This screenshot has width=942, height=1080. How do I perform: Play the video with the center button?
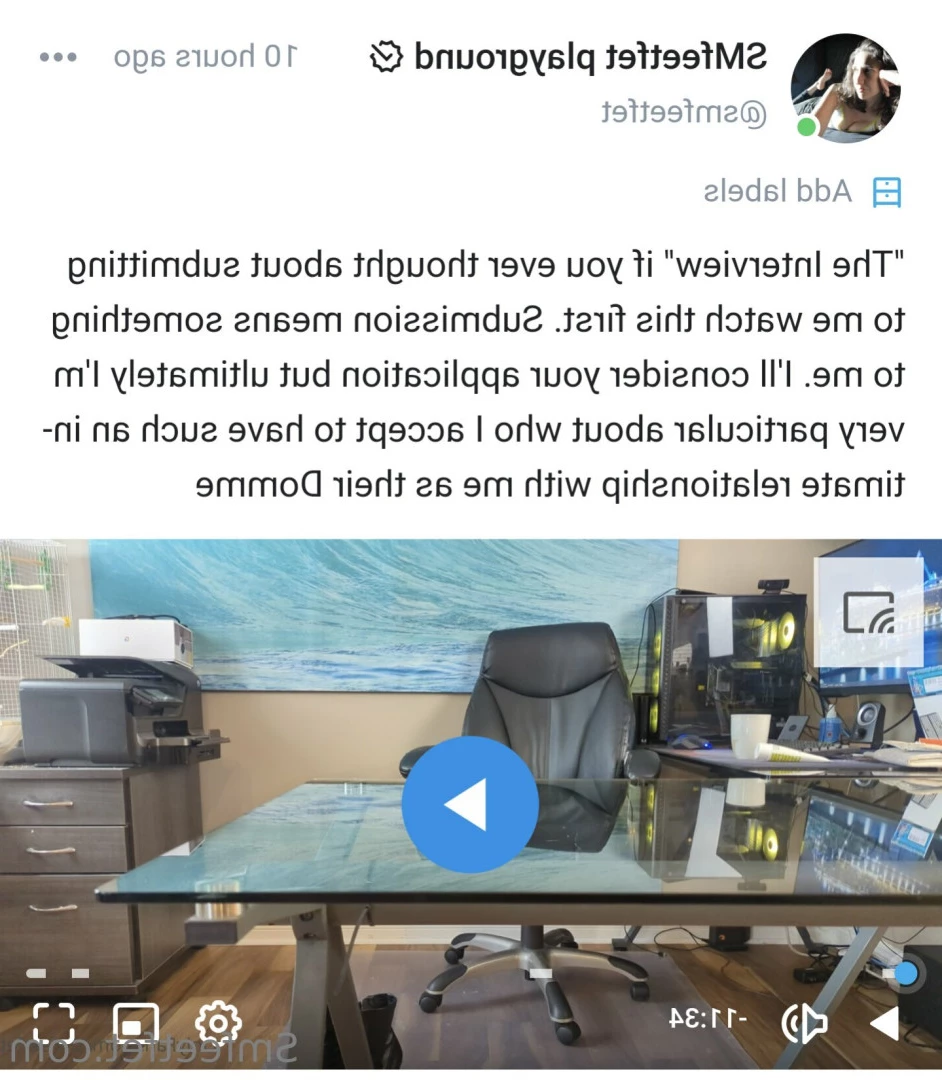[470, 804]
